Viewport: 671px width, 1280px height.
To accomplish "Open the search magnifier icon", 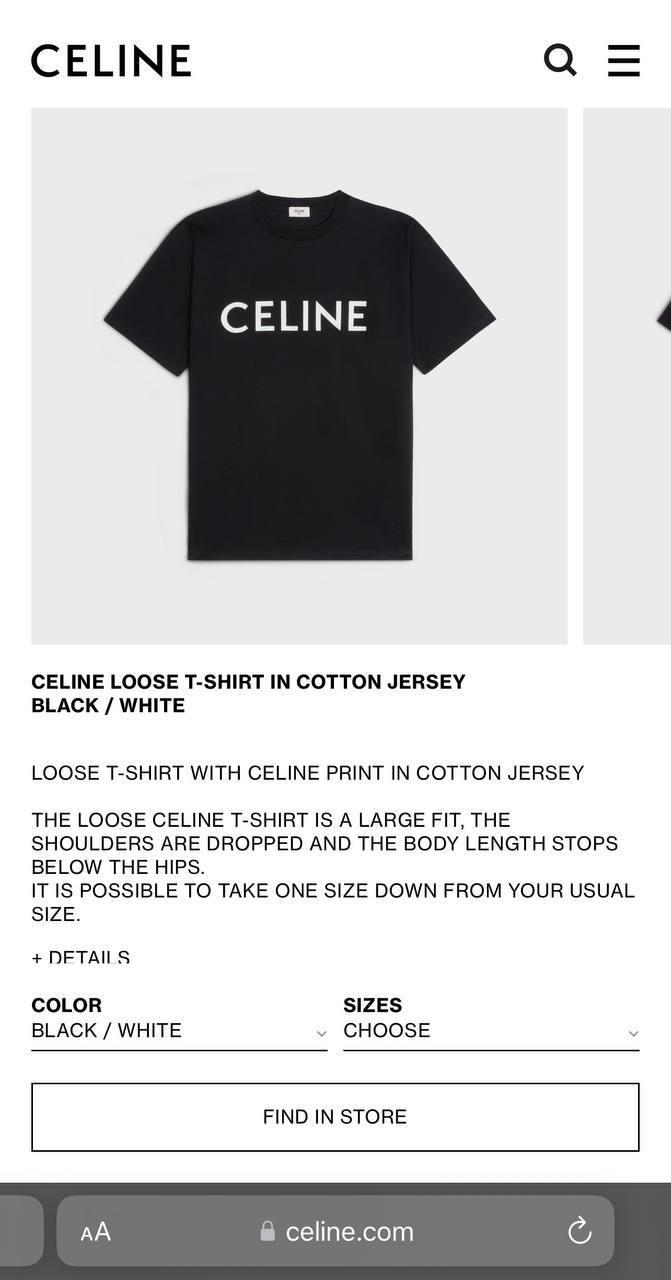I will tap(560, 60).
